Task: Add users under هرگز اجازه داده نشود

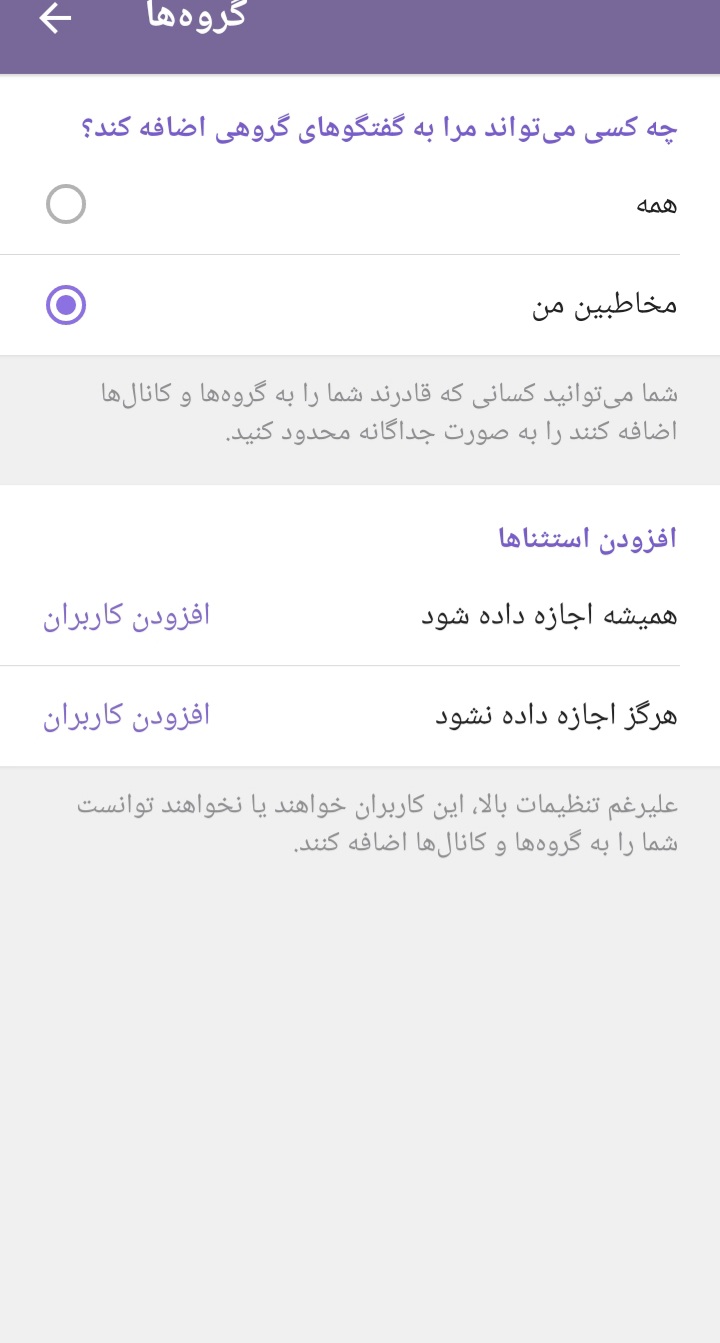Action: pos(126,716)
